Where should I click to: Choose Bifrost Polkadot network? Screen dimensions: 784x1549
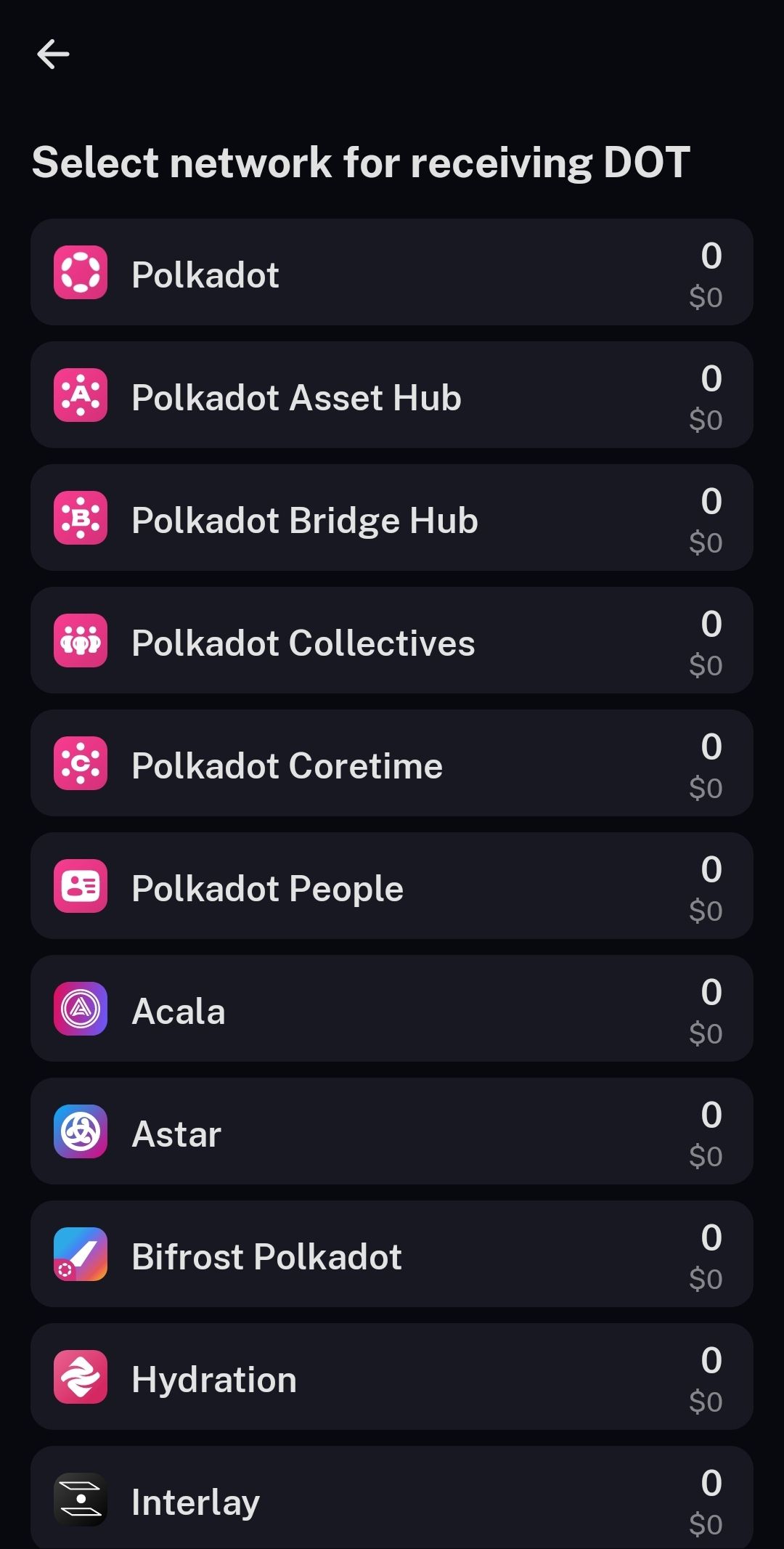point(391,1255)
